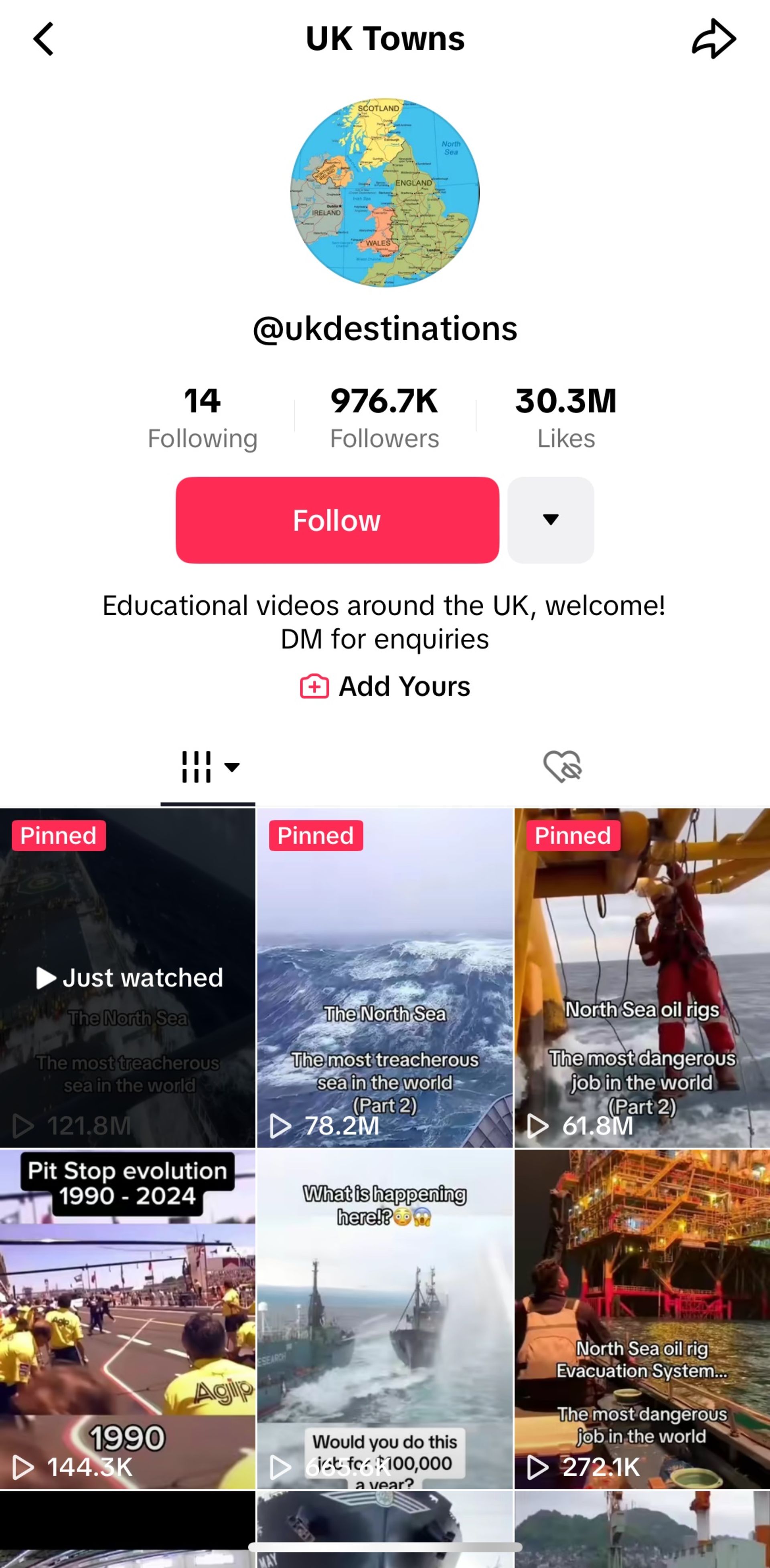This screenshot has height=1568, width=770.
Task: View the profile picture map
Action: click(385, 193)
